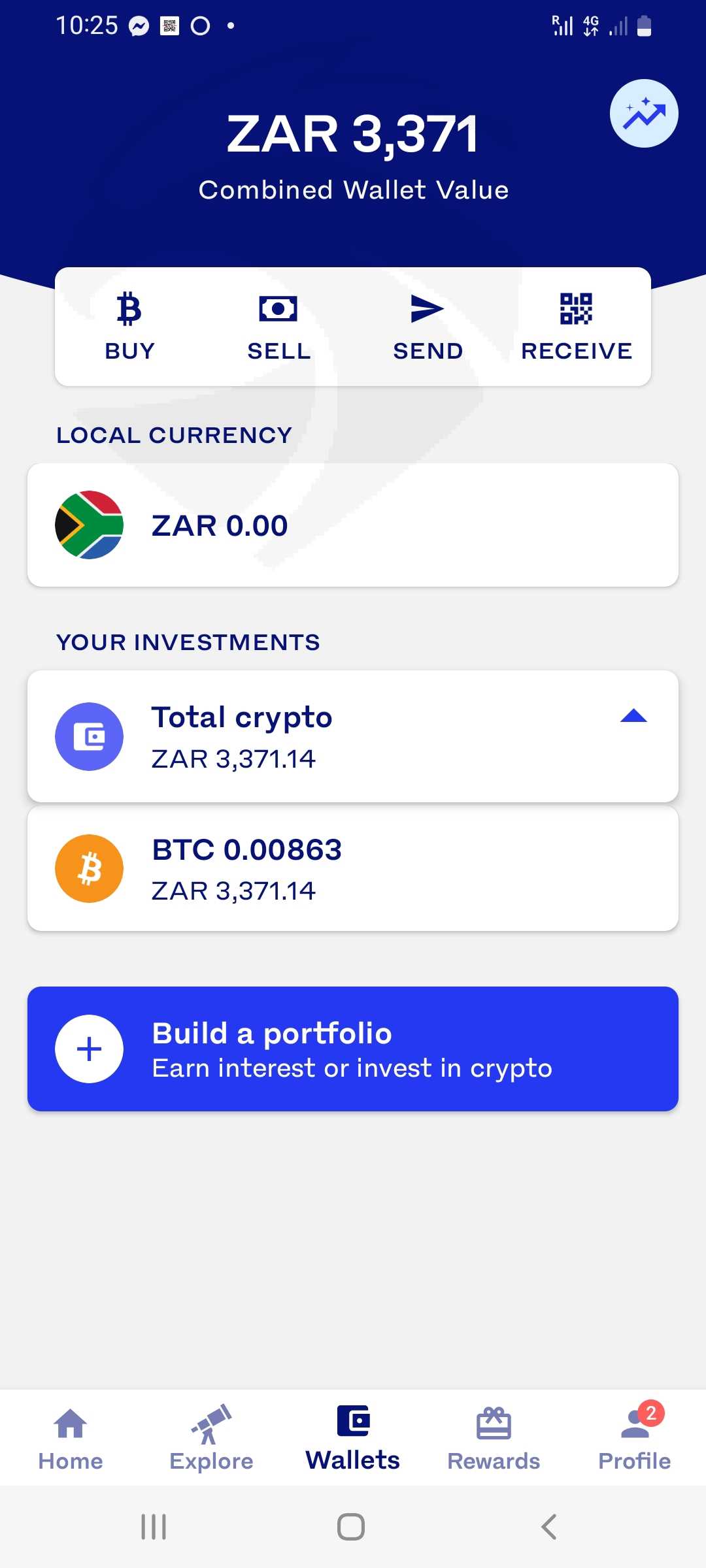
Task: Switch to the Explore tab
Action: [x=211, y=1438]
